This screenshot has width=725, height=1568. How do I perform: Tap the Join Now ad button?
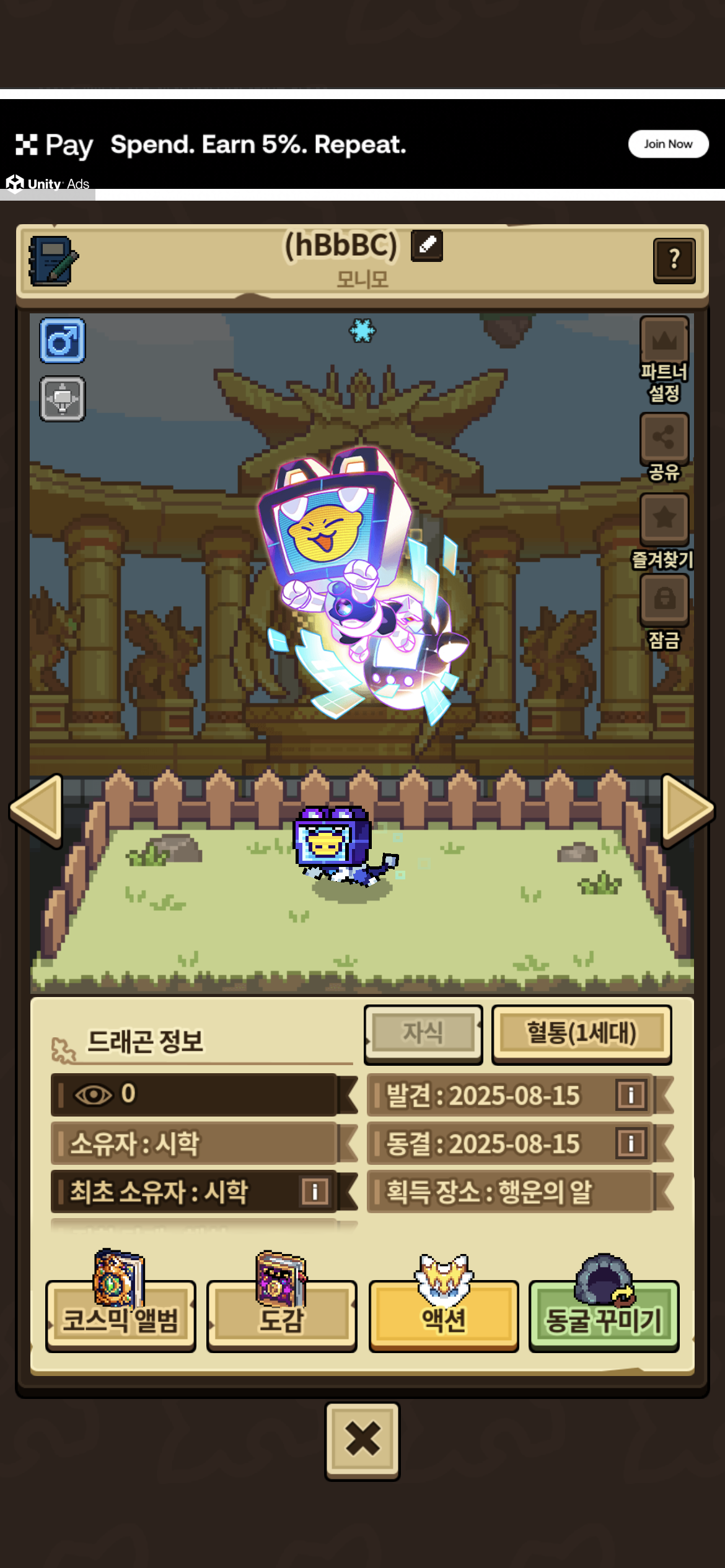(668, 144)
